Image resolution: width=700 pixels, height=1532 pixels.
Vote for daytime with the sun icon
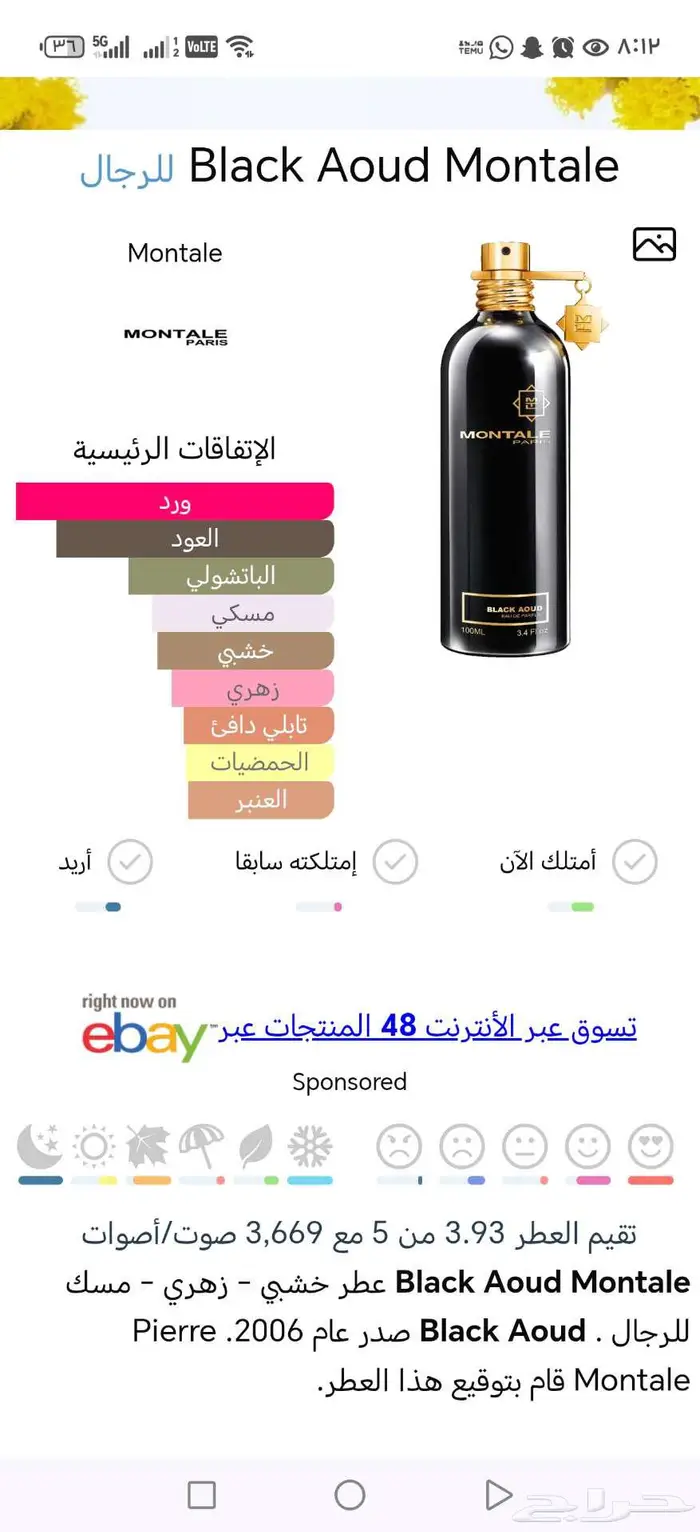[x=94, y=1147]
